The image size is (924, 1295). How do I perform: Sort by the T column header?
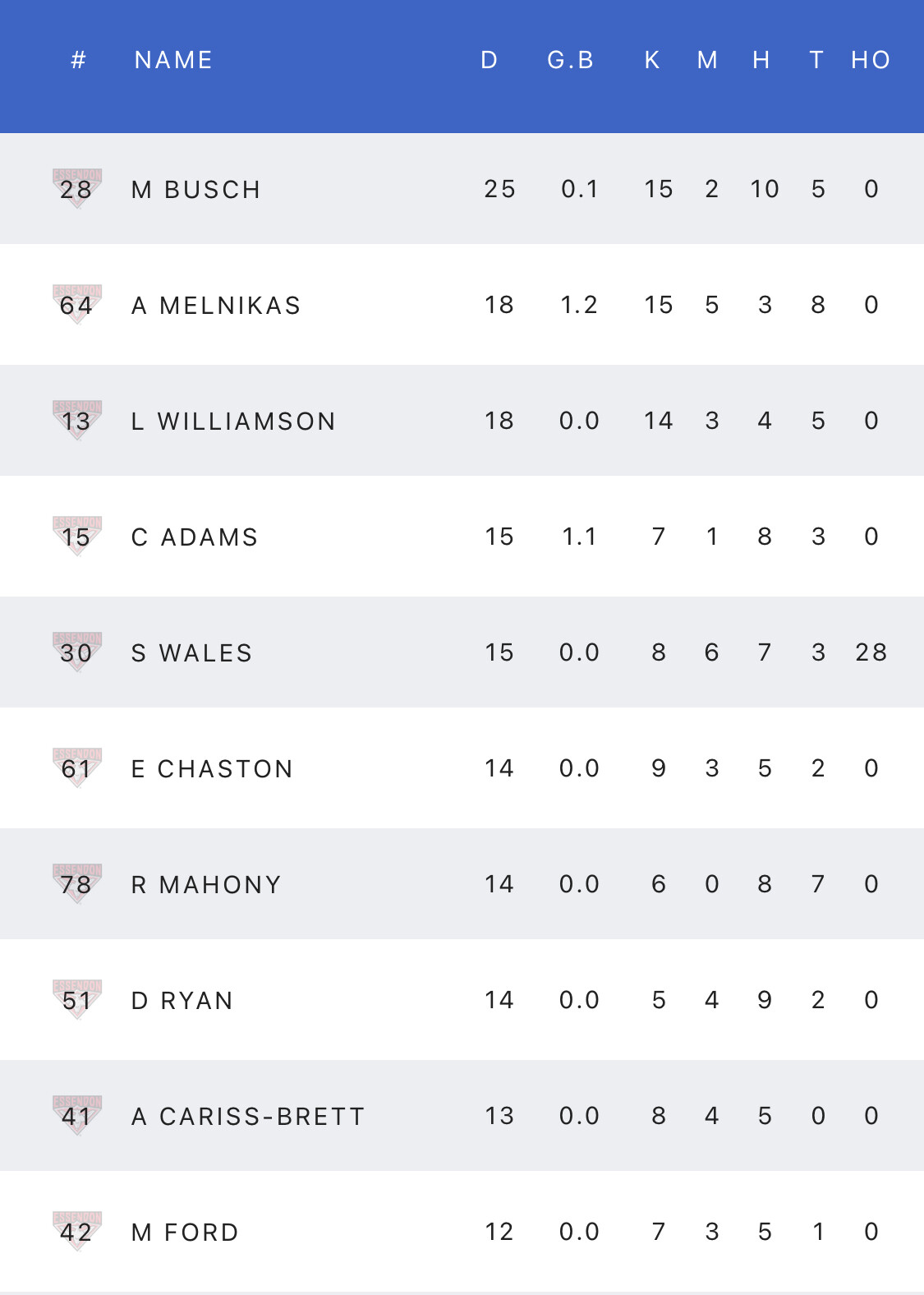pyautogui.click(x=816, y=60)
